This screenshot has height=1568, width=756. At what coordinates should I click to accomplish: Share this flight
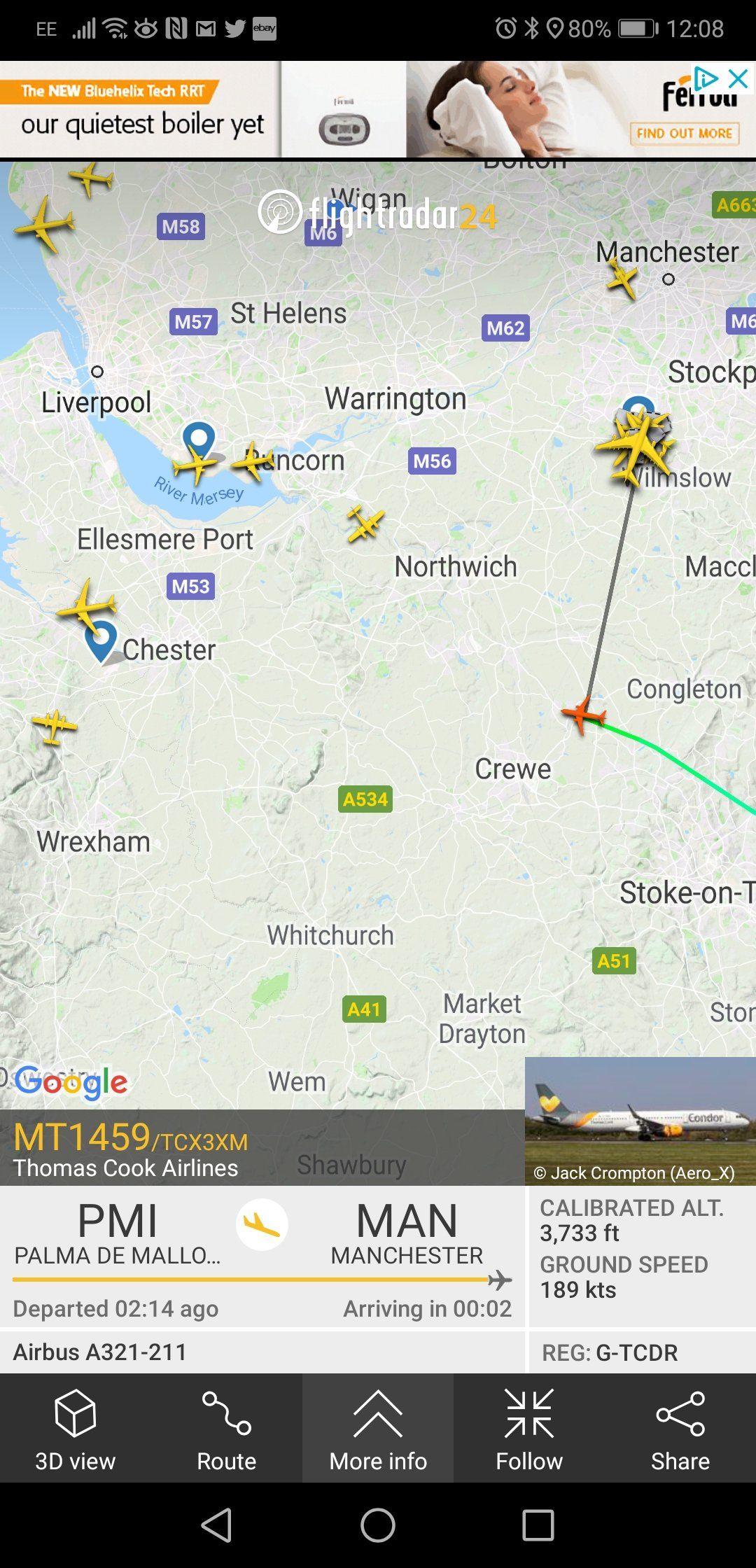(x=680, y=1429)
